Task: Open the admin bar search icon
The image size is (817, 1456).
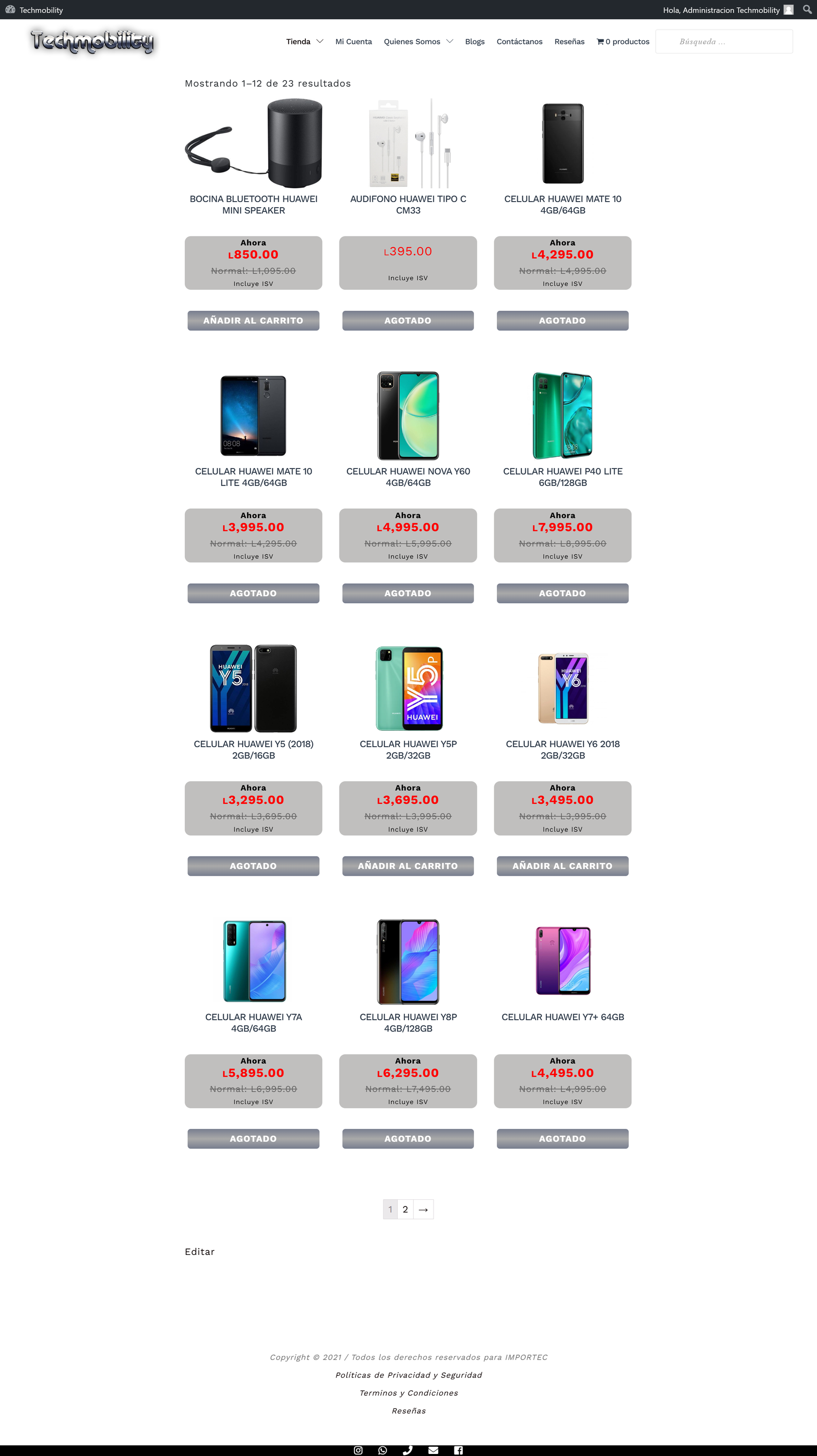Action: (x=807, y=10)
